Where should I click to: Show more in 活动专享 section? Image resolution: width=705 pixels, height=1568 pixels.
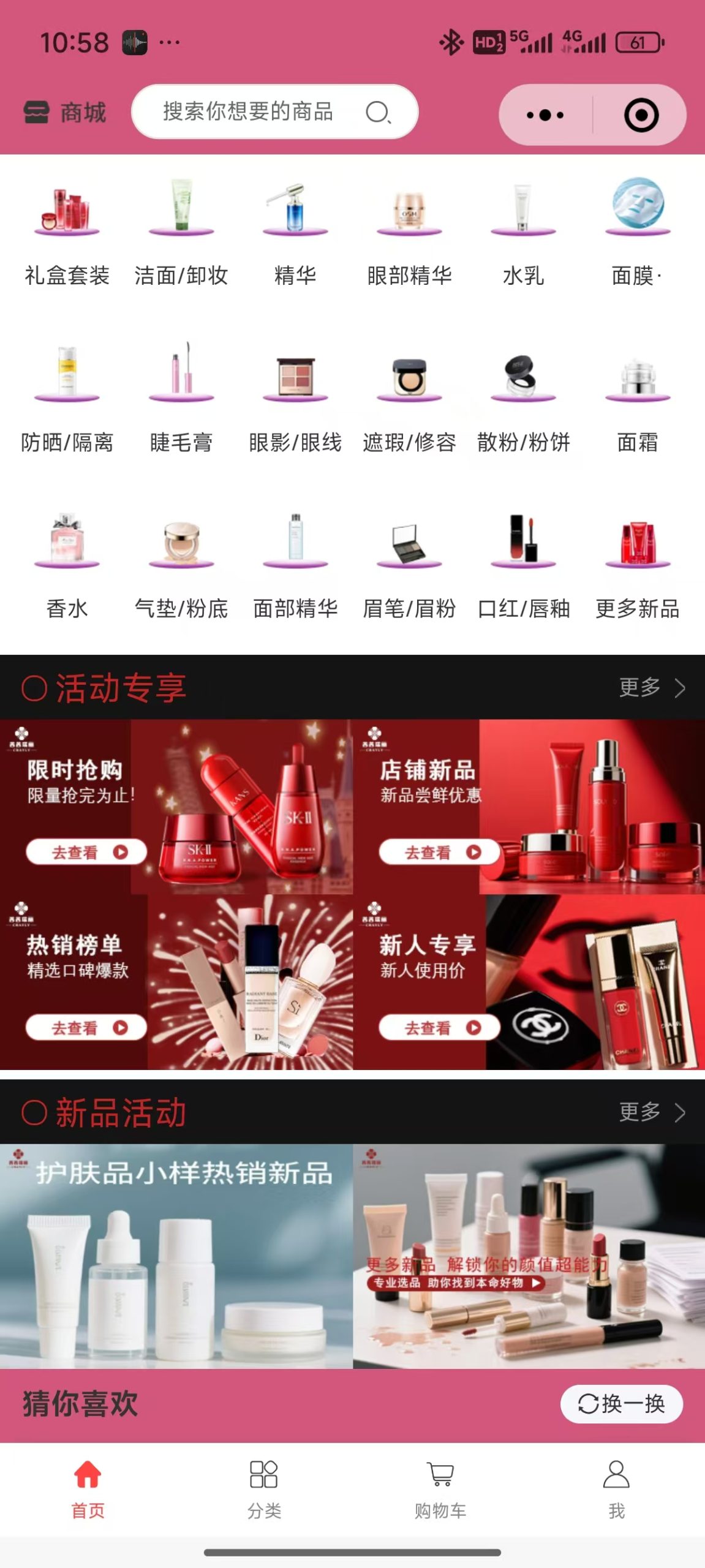pos(651,688)
